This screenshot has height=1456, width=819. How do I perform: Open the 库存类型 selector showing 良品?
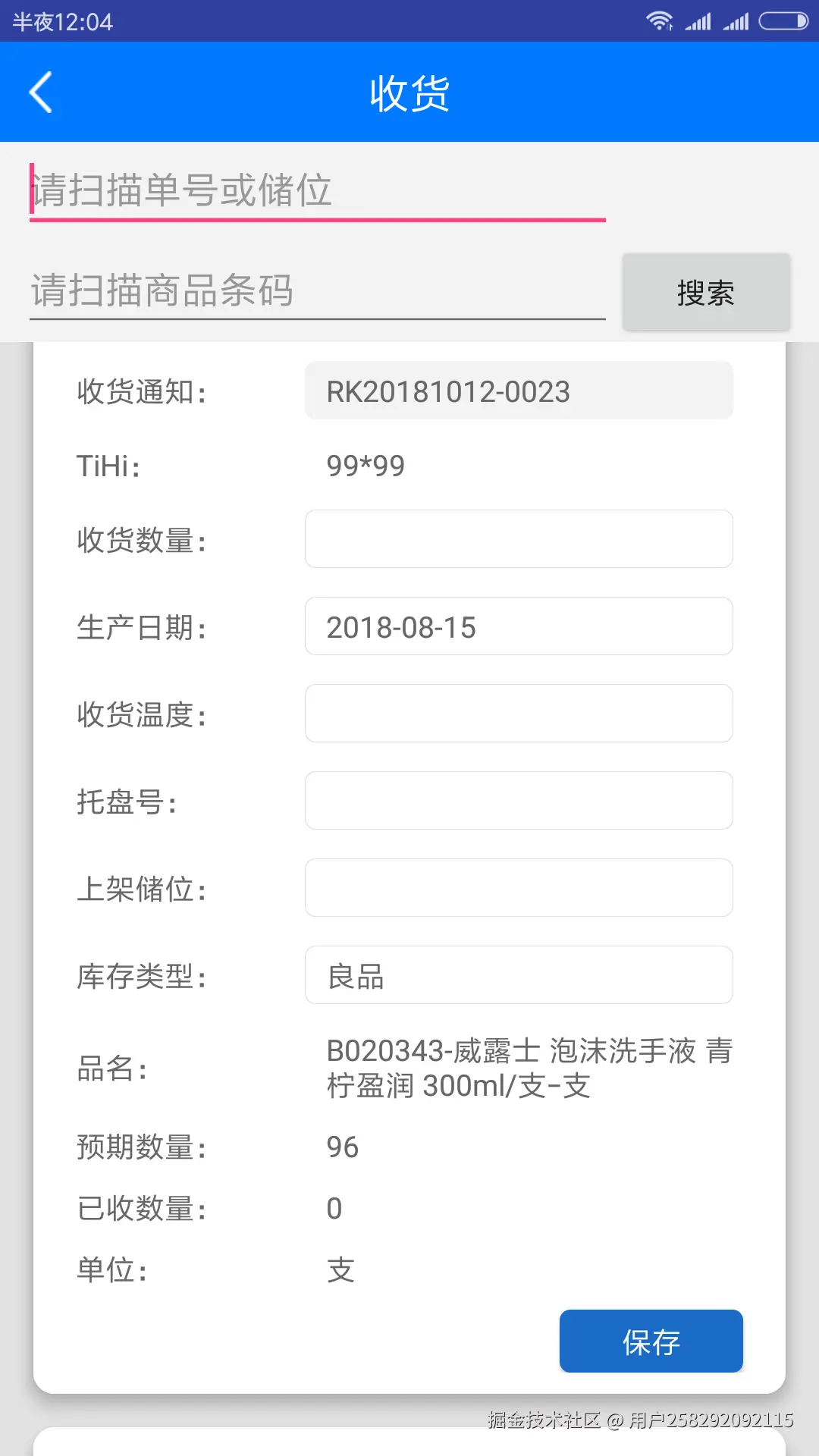pyautogui.click(x=518, y=975)
